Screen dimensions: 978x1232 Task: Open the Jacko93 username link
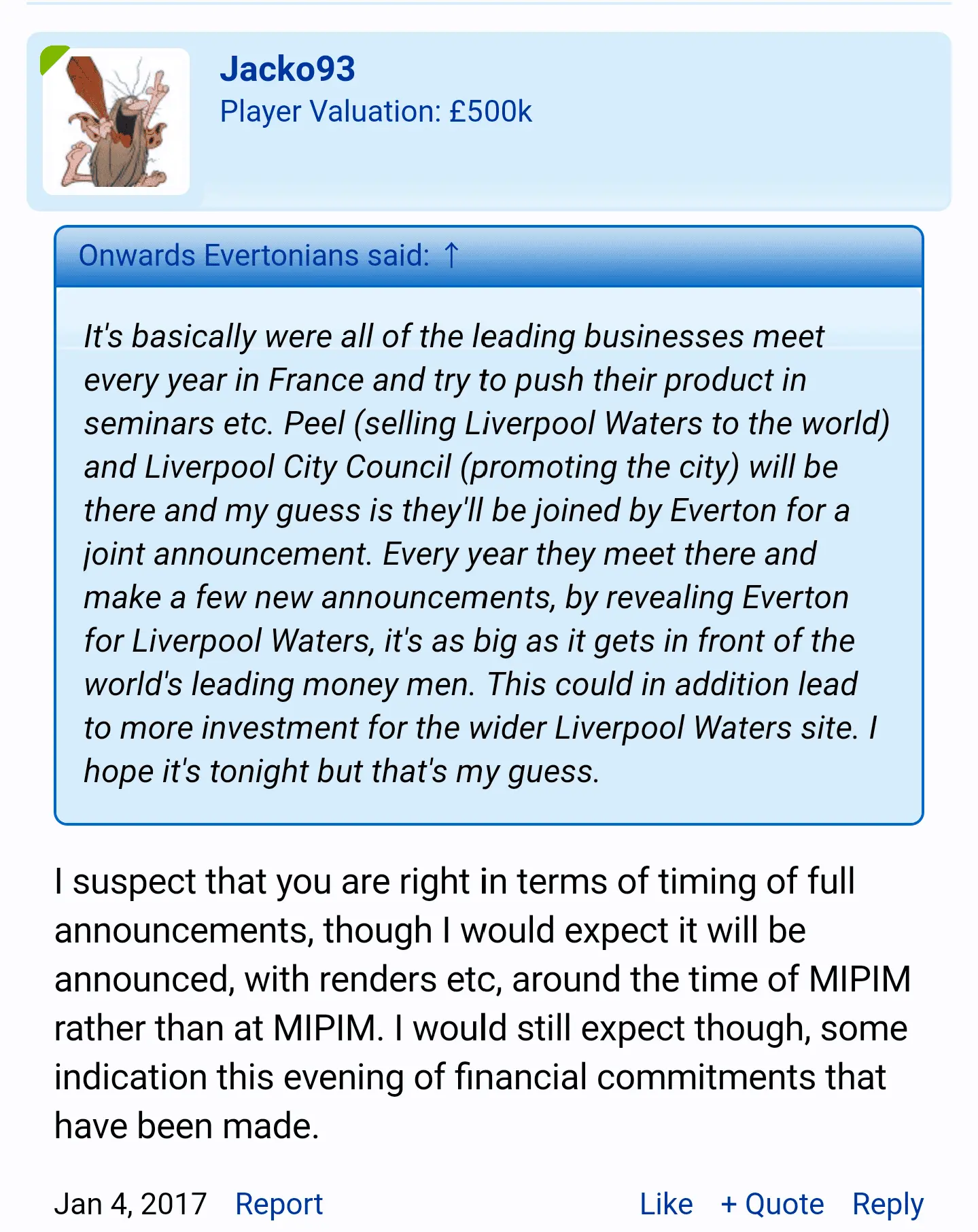287,69
